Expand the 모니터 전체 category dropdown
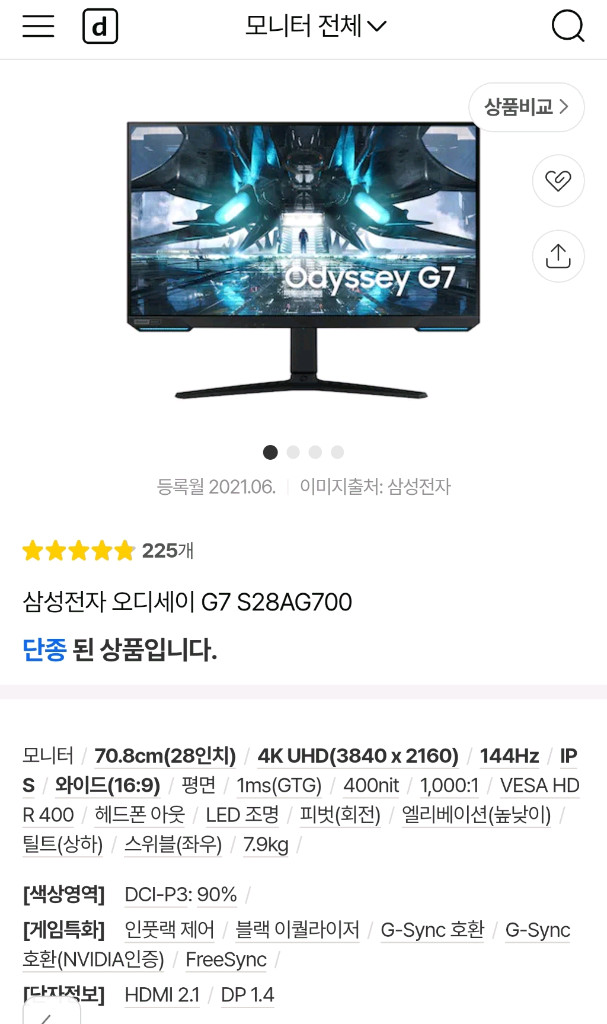 315,26
